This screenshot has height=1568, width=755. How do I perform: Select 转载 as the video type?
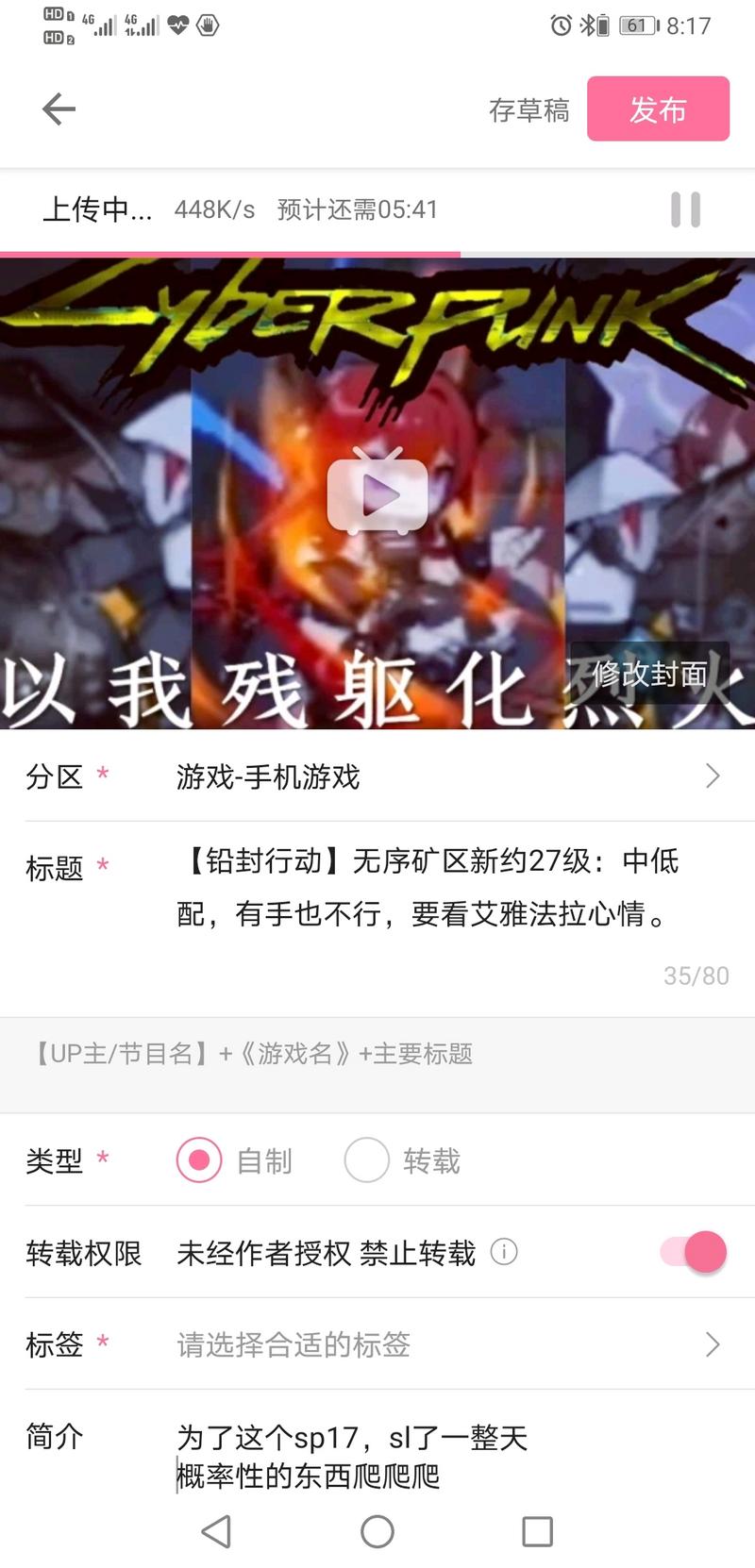point(367,1160)
